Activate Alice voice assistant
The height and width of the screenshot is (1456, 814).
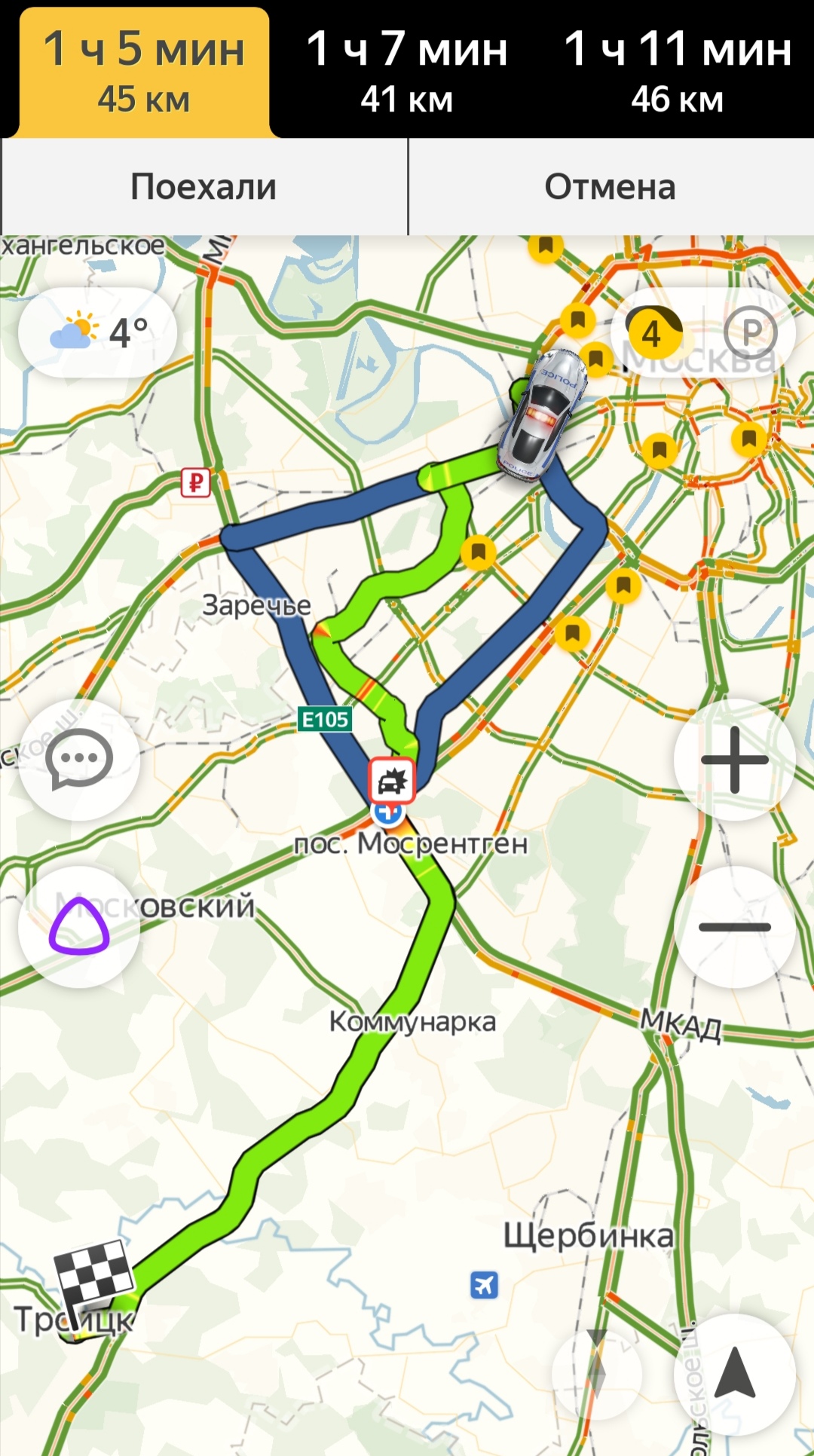pos(79,927)
